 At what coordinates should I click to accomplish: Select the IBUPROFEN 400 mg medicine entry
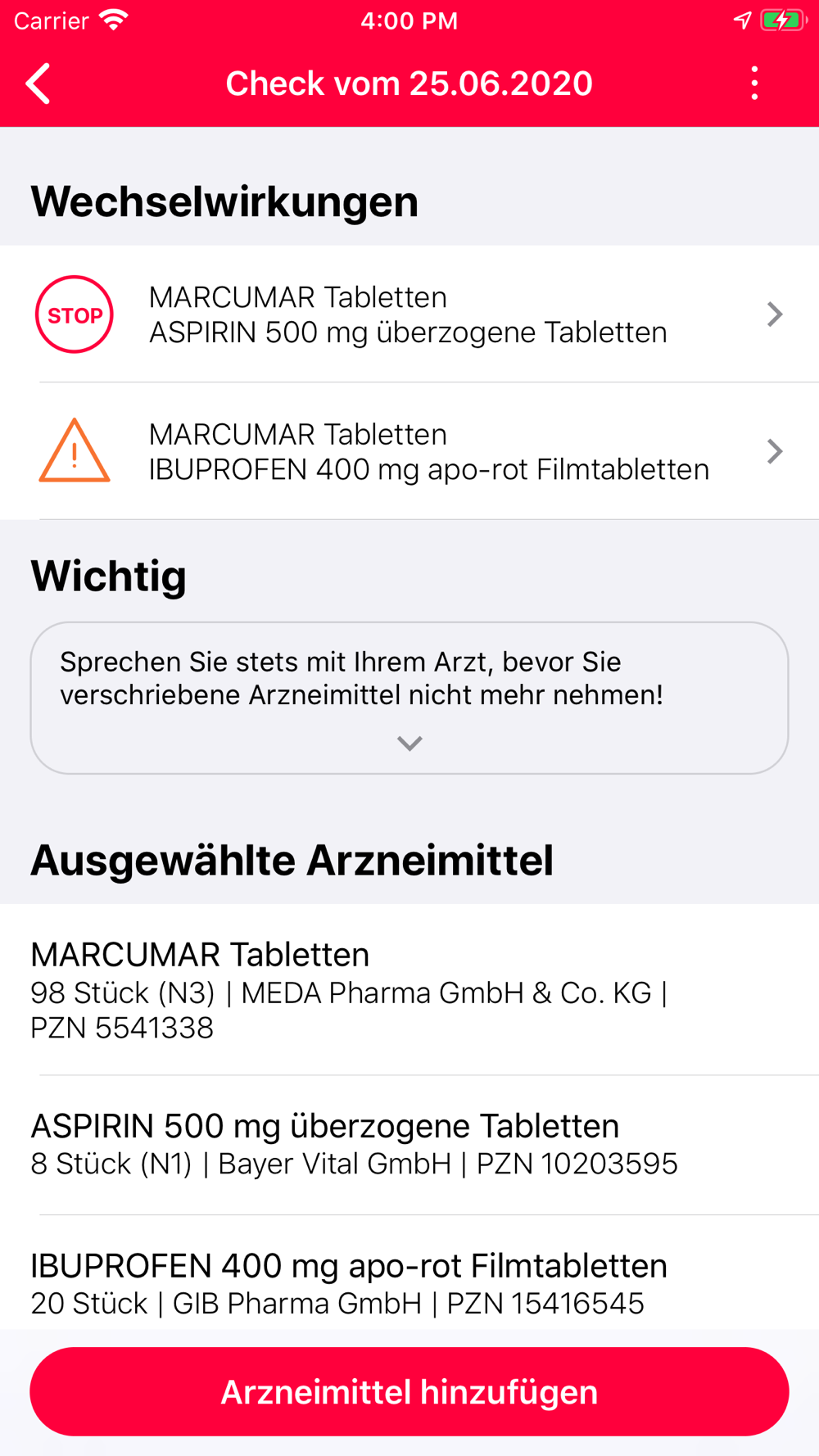[352, 1282]
